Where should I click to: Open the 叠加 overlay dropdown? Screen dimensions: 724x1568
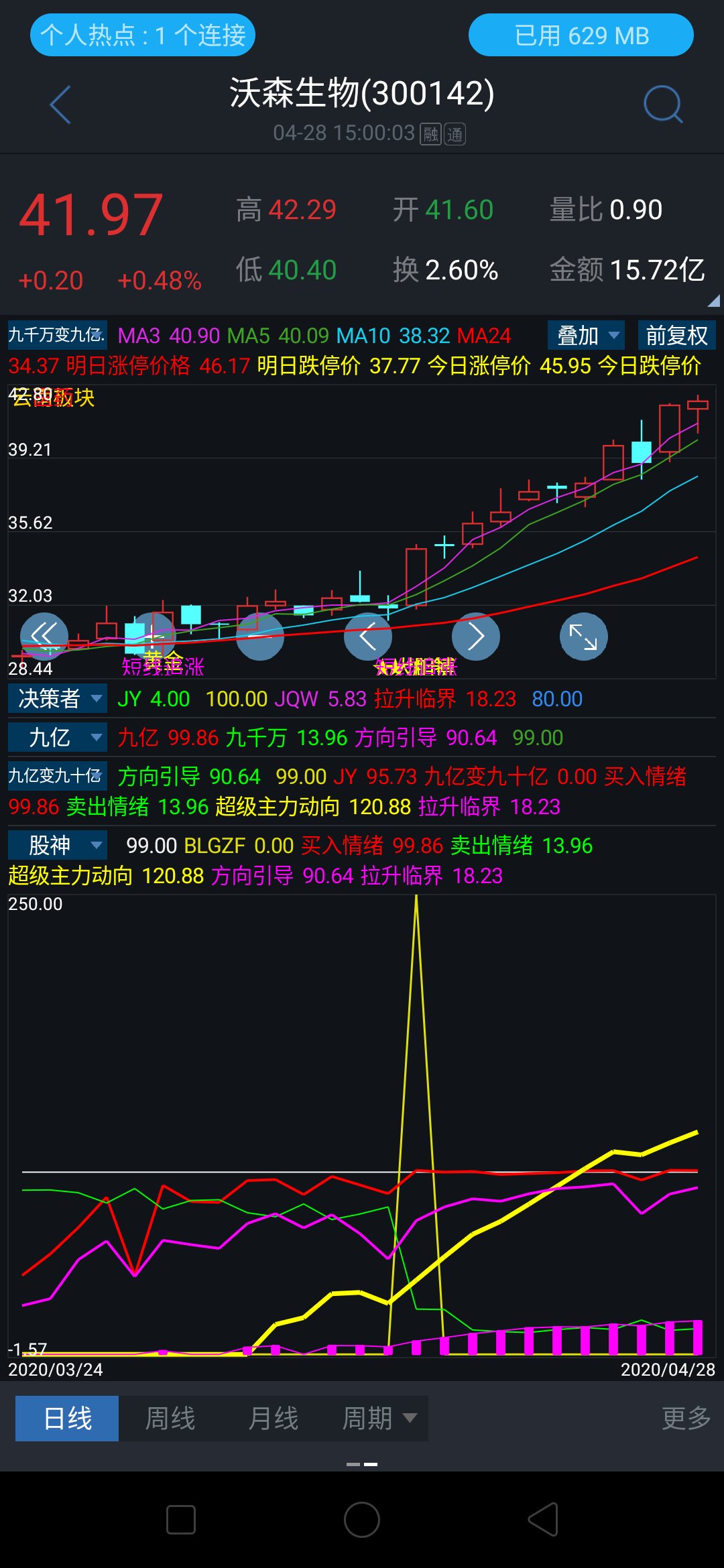585,335
